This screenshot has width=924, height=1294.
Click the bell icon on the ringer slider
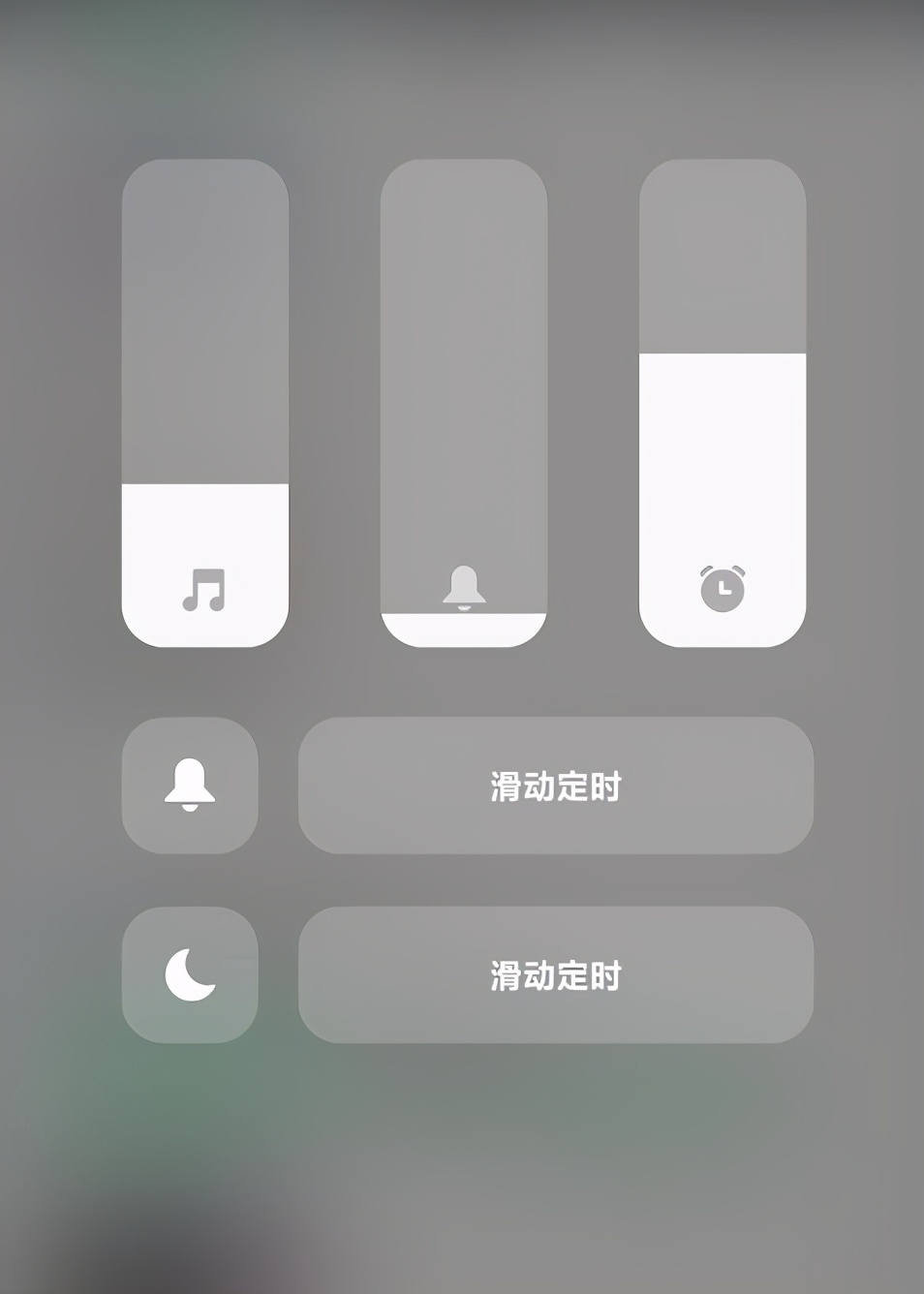[463, 587]
